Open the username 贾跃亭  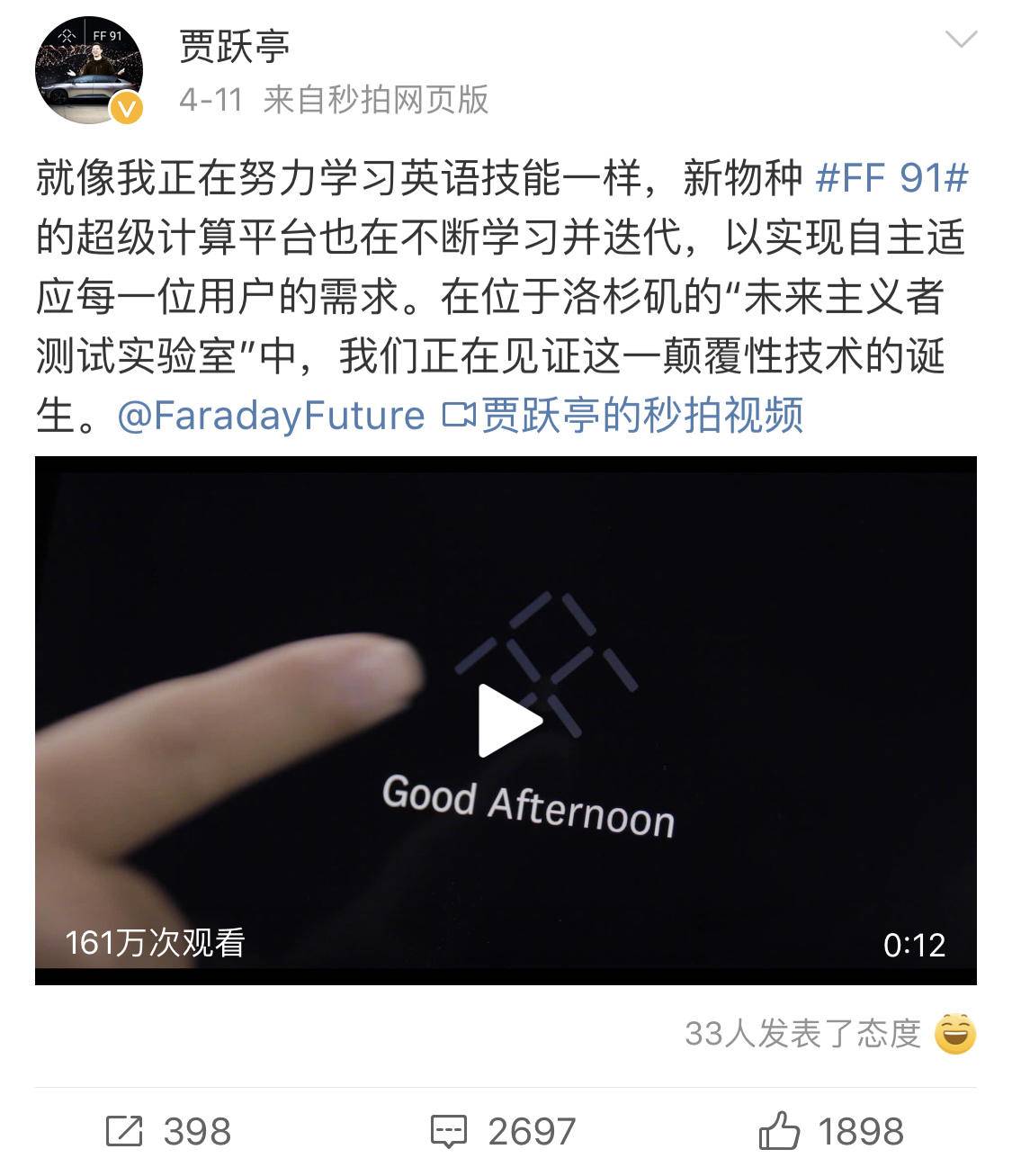(x=234, y=45)
